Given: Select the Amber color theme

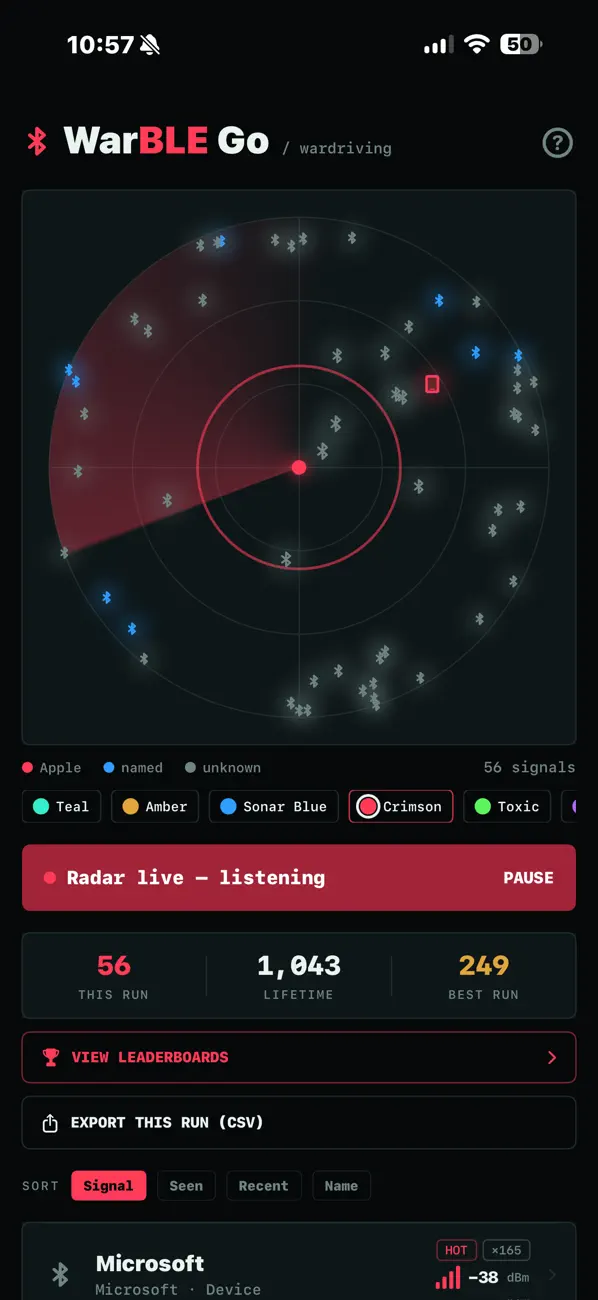Looking at the screenshot, I should pos(155,806).
